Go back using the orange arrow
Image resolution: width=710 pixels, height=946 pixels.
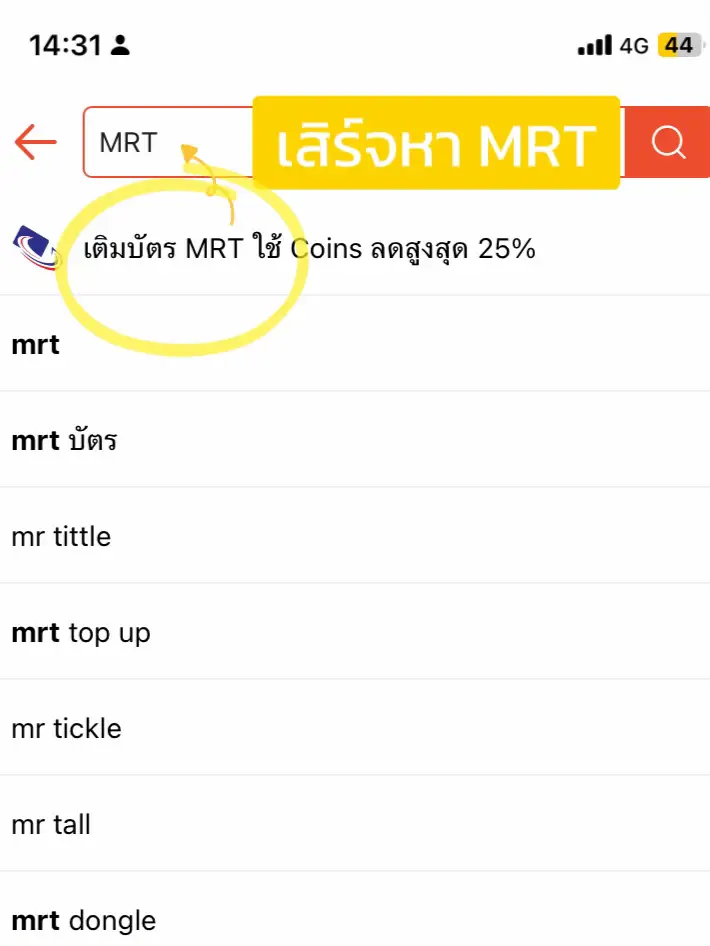coord(36,144)
